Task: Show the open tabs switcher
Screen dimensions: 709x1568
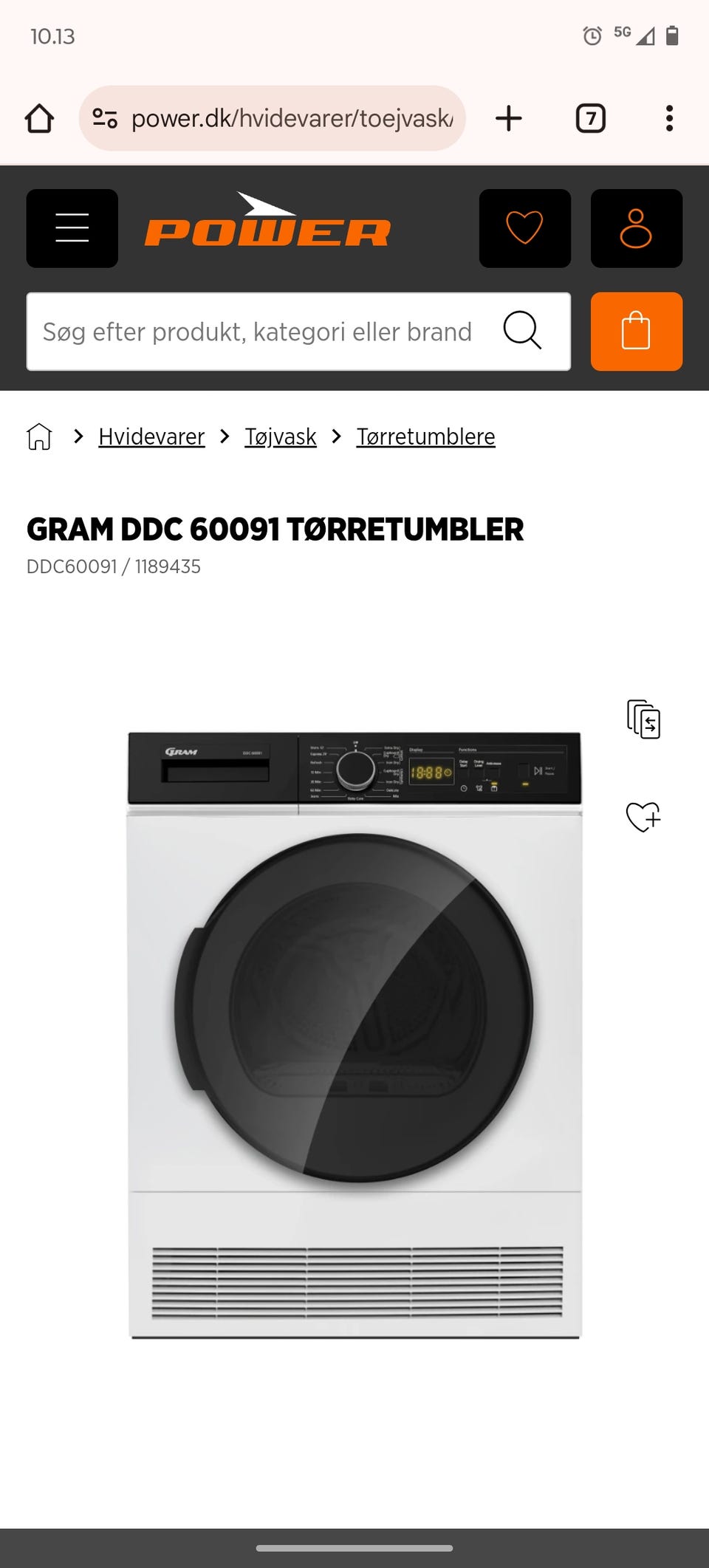Action: (x=590, y=118)
